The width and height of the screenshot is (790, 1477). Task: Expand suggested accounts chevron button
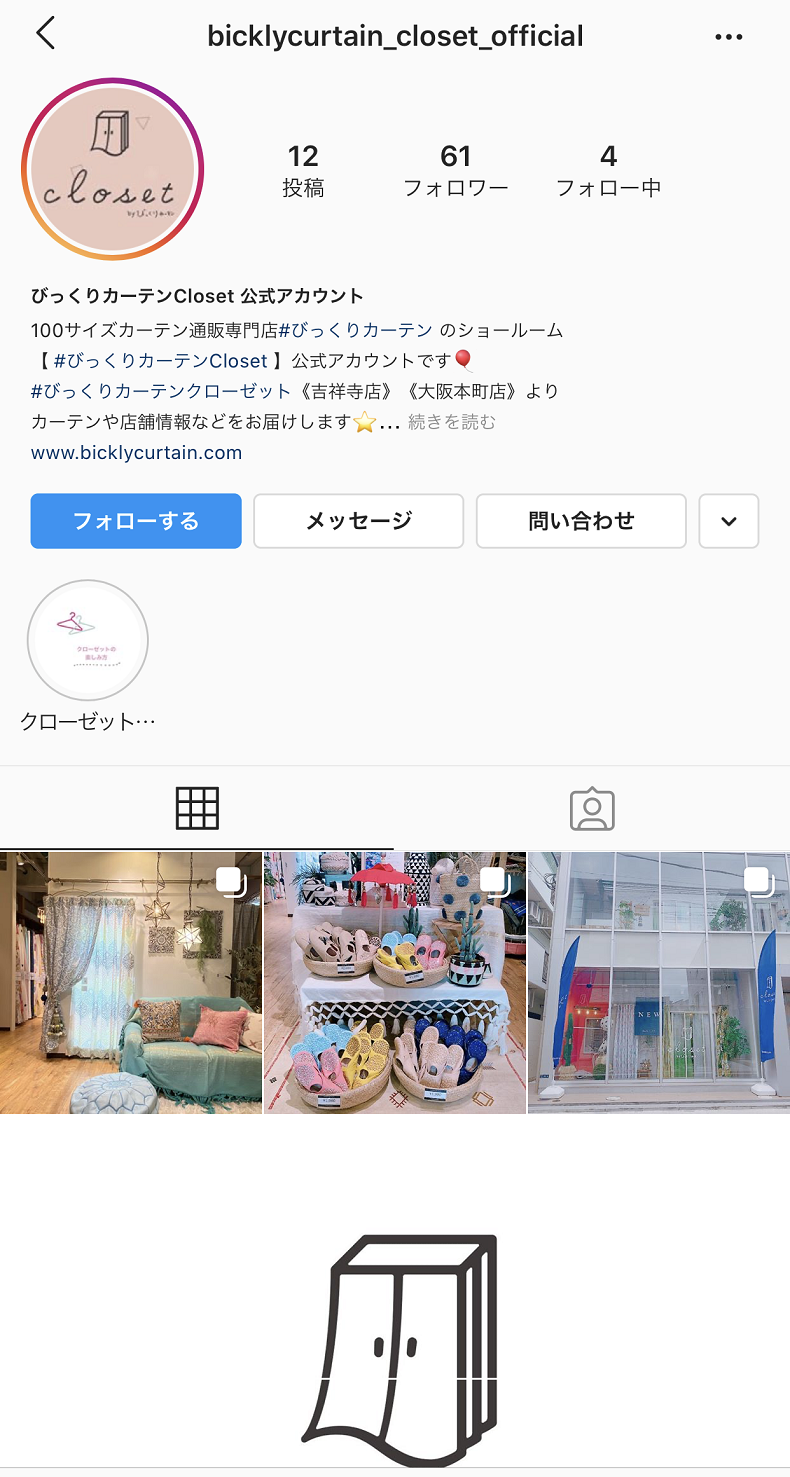(728, 521)
